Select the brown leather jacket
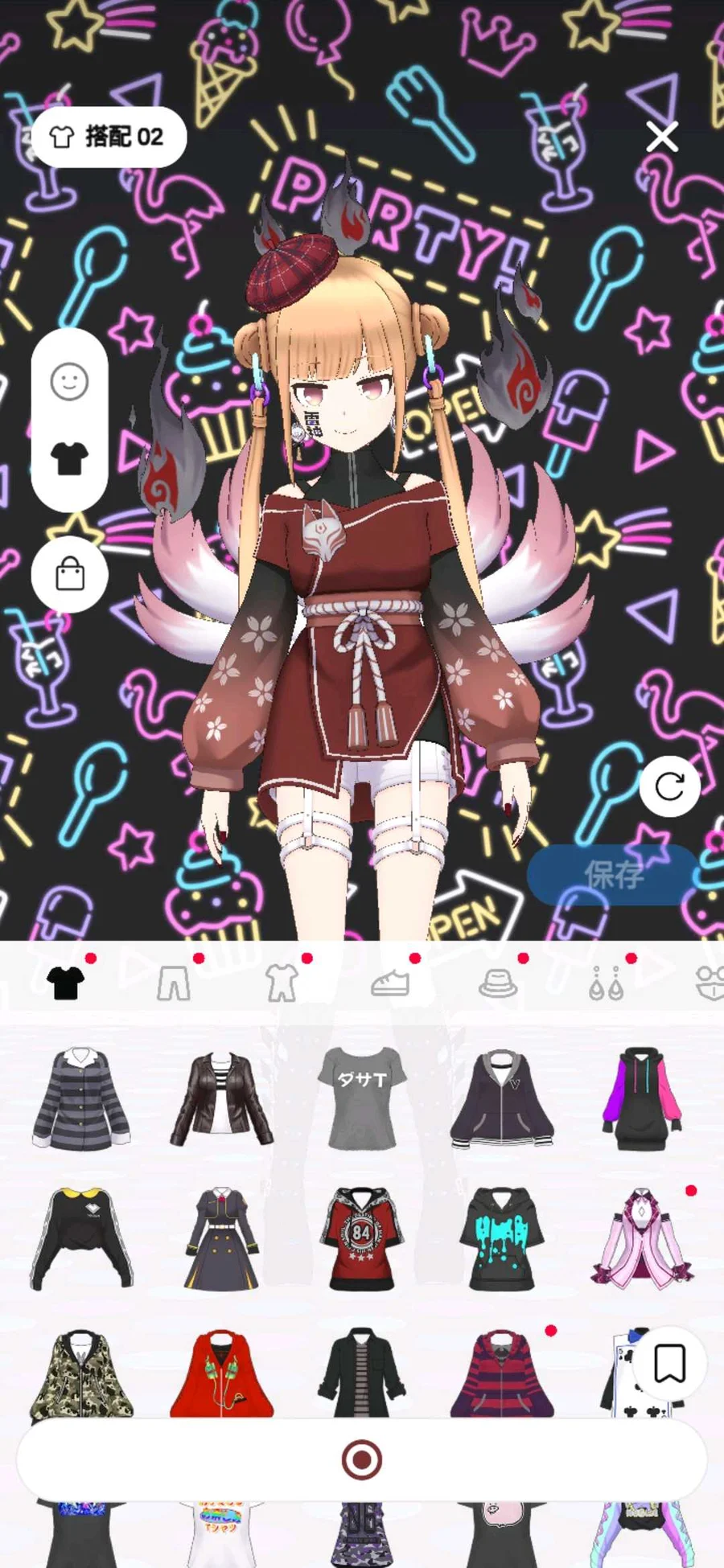Viewport: 724px width, 1568px height. [x=221, y=1098]
